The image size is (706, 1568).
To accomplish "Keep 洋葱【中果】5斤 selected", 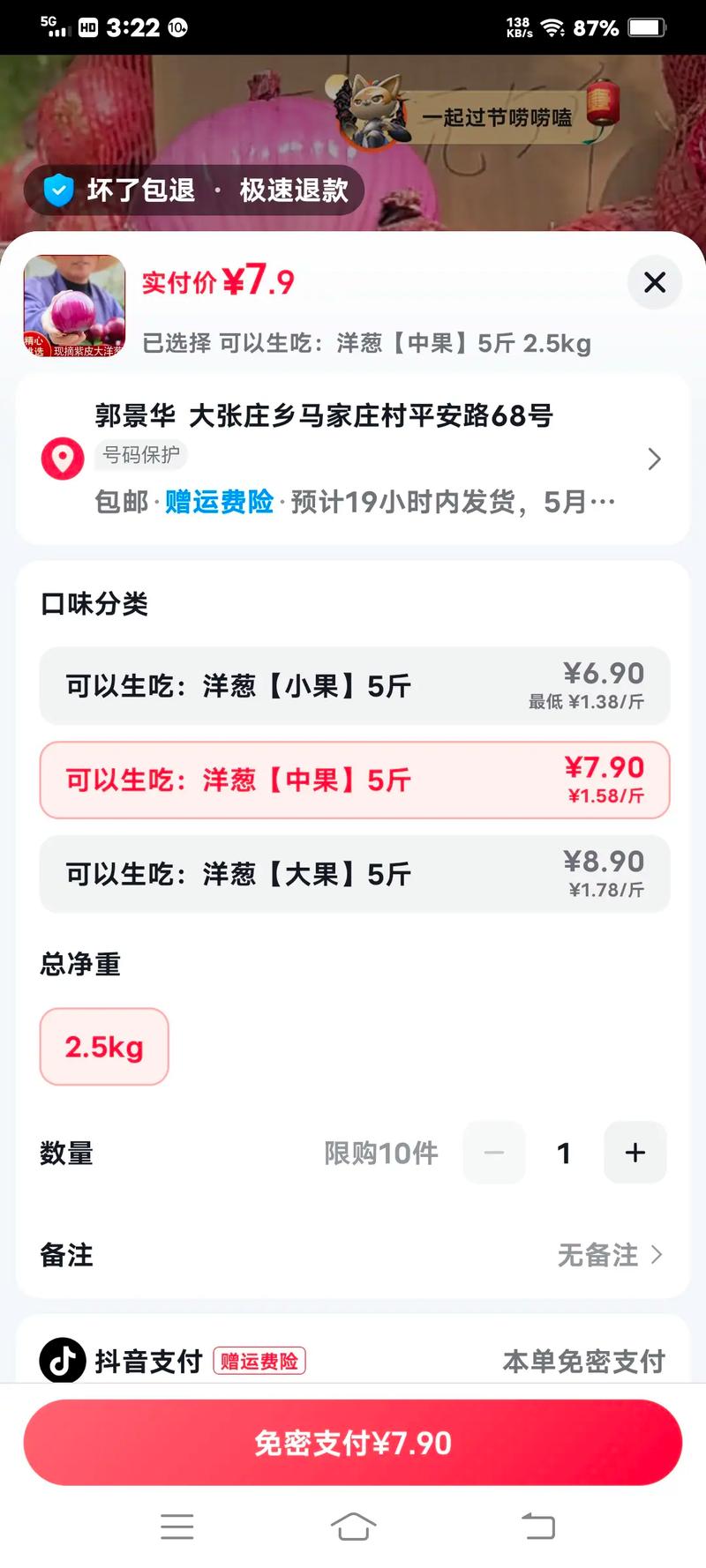I will tap(353, 780).
